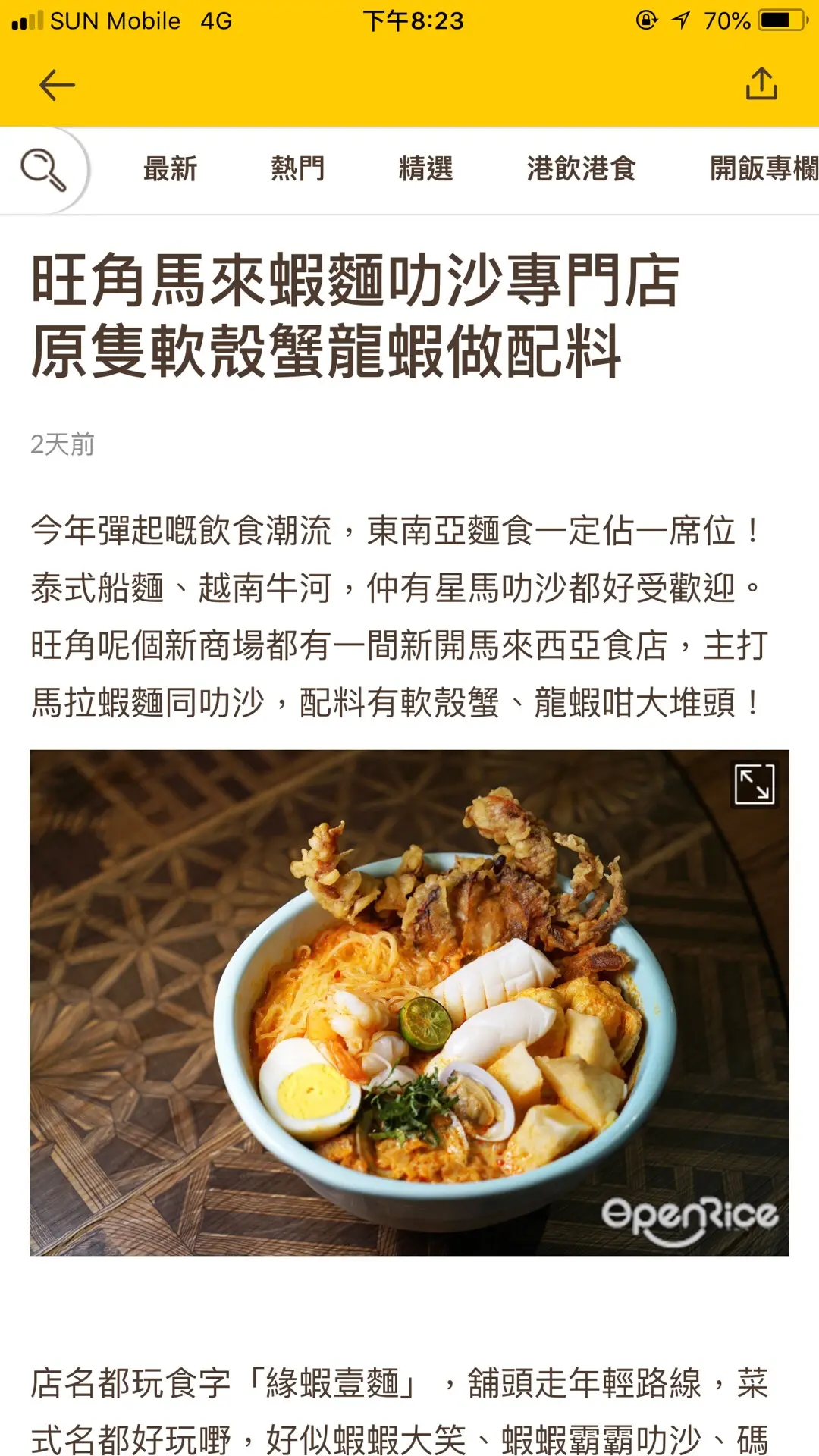Open the 港飲港食 tab
The width and height of the screenshot is (819, 1456).
click(581, 169)
